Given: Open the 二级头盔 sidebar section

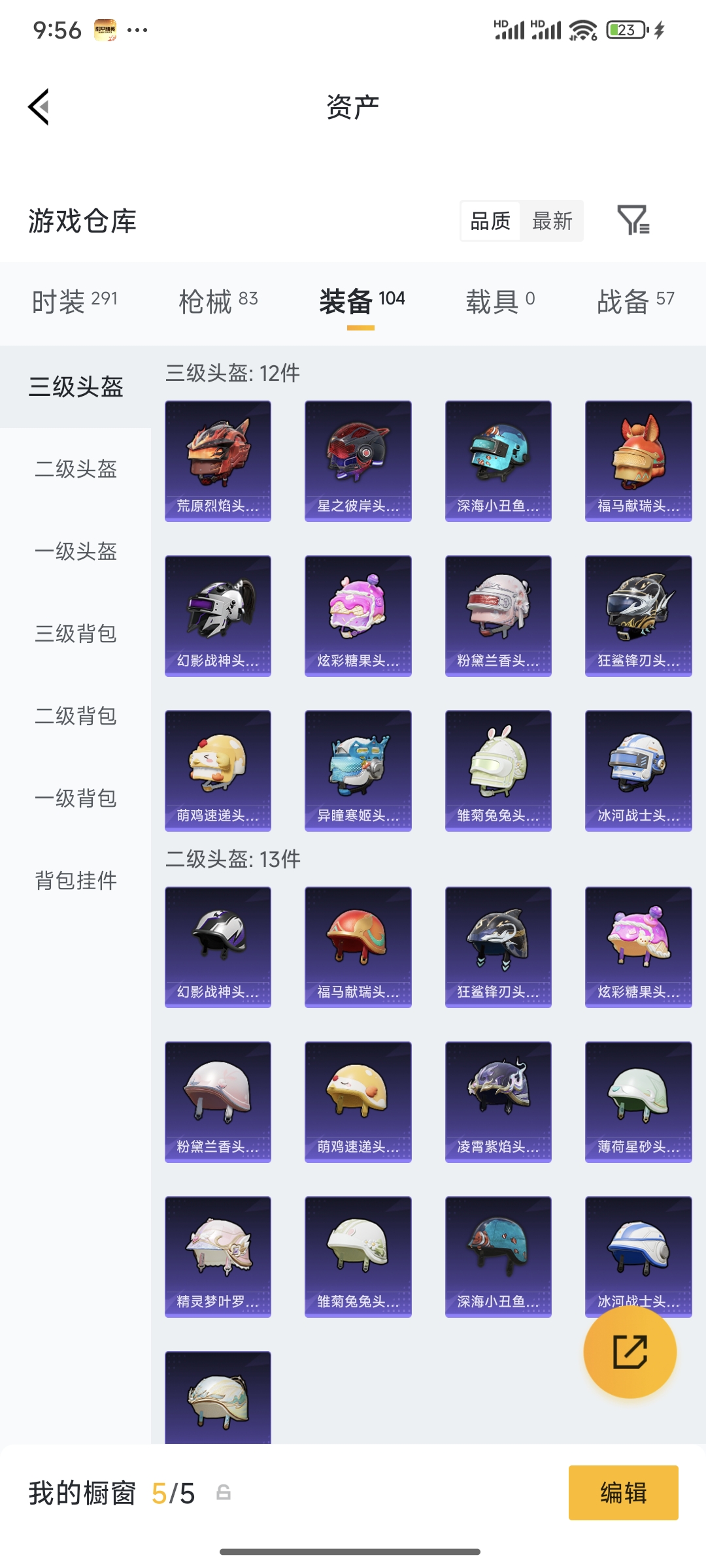Looking at the screenshot, I should tap(74, 470).
